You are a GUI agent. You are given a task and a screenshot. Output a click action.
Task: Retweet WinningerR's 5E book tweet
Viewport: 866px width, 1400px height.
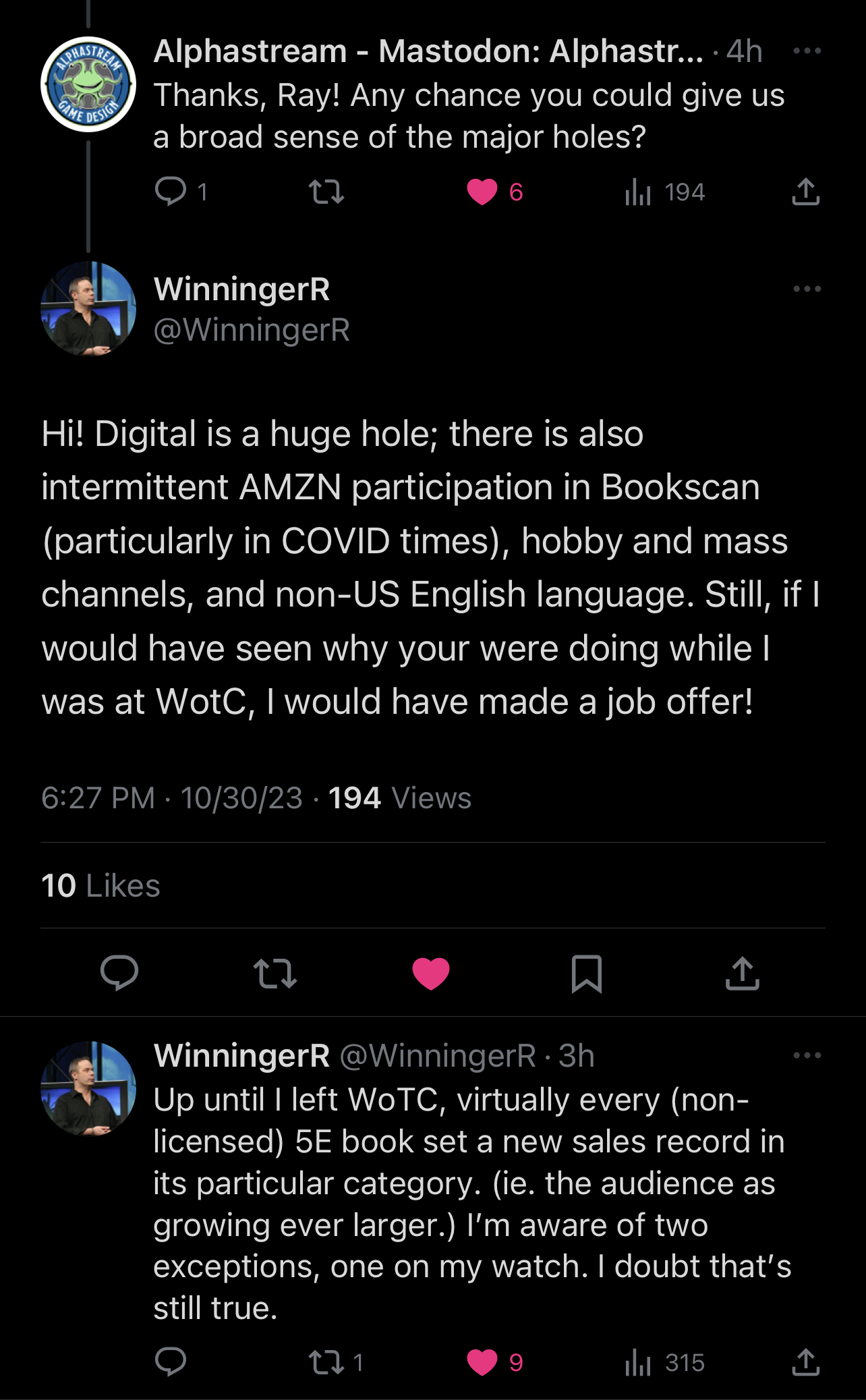pyautogui.click(x=326, y=1362)
